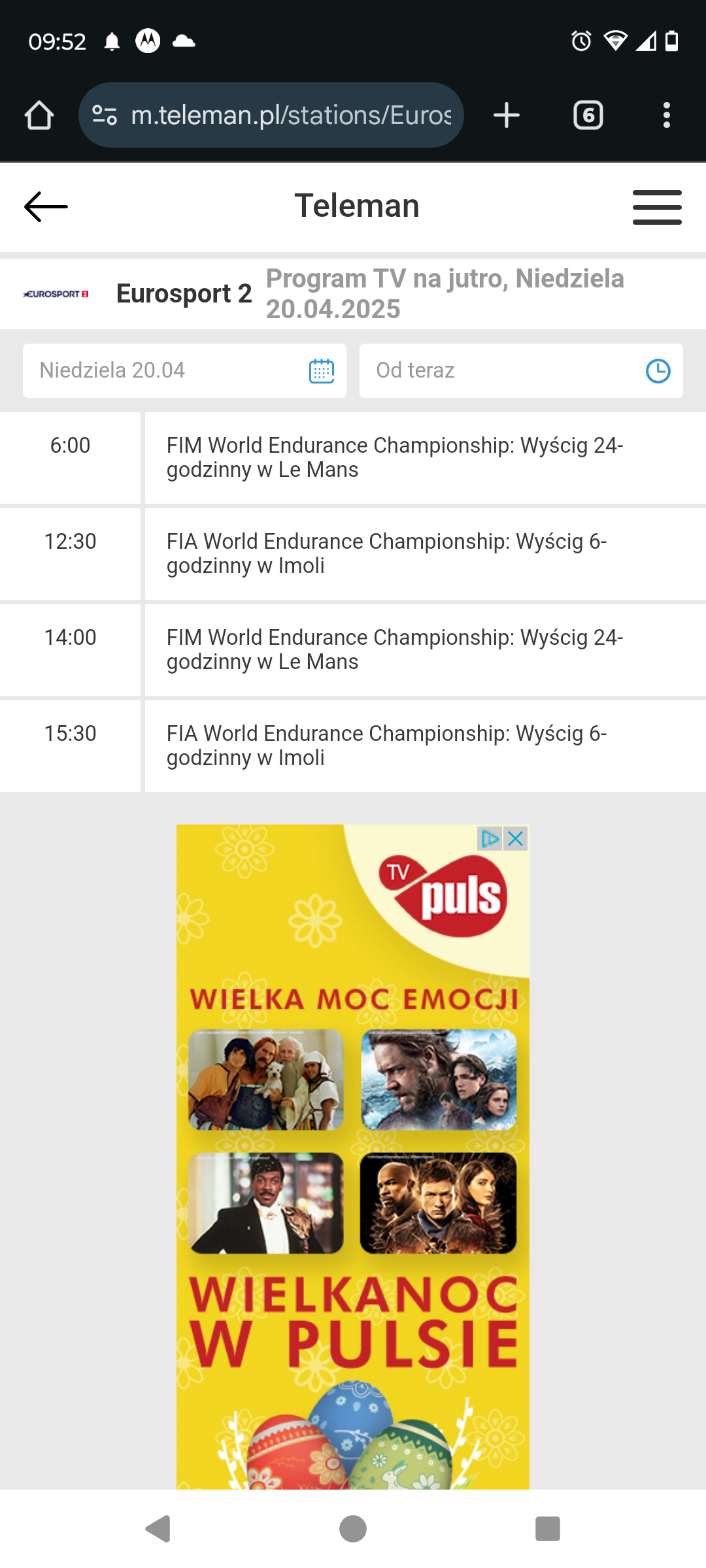Go back using the Teleman header arrow

[46, 206]
